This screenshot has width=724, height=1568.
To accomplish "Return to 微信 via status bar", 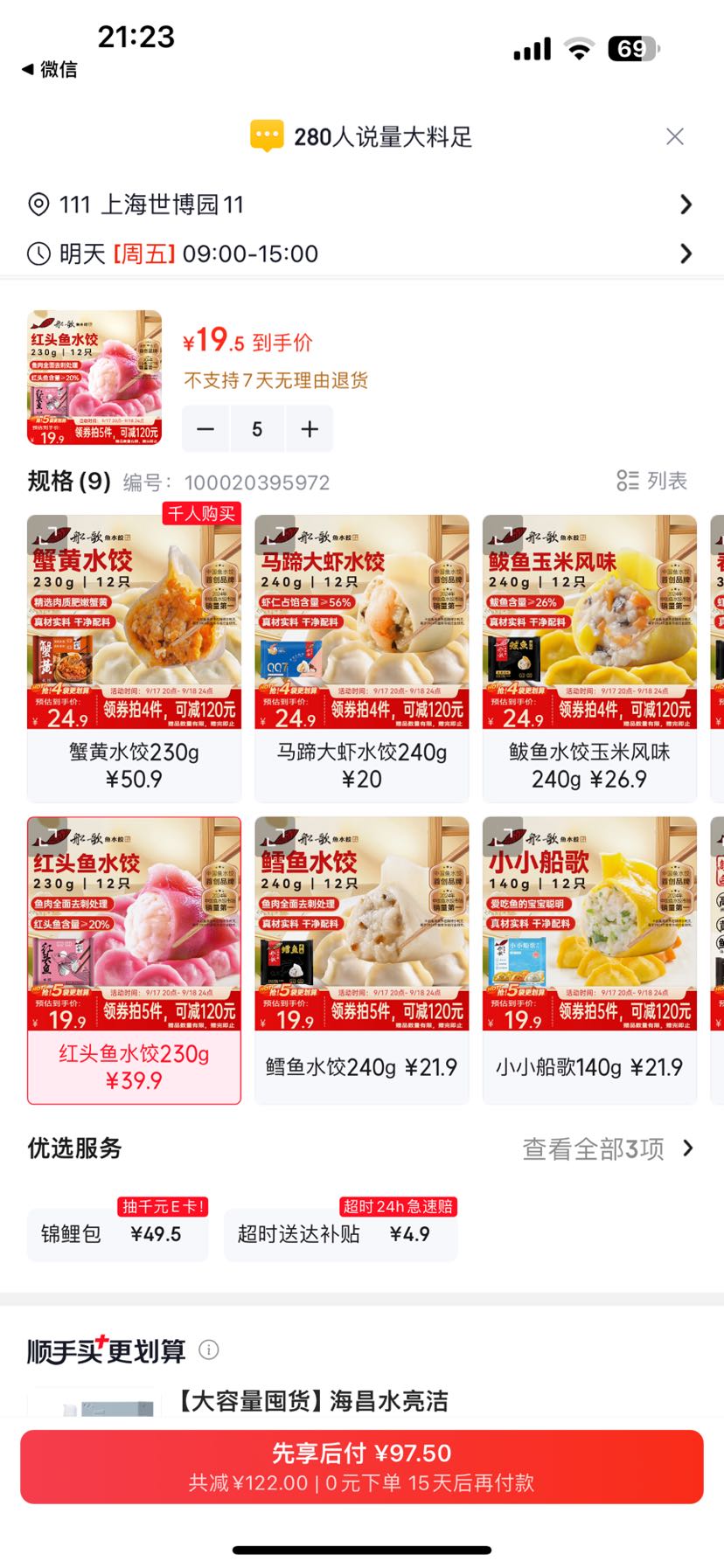I will click(x=50, y=69).
